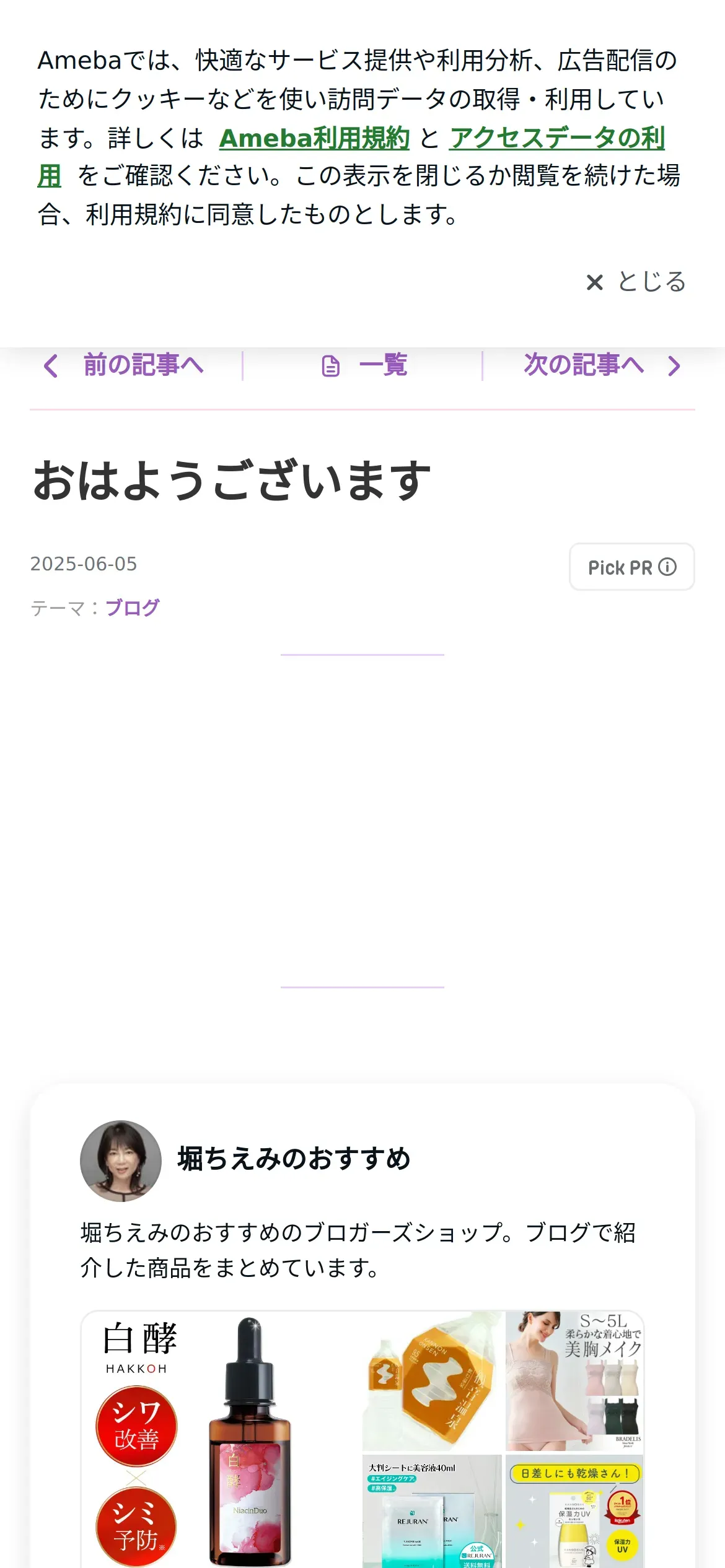Viewport: 725px width, 1568px height.
Task: Open the 一覧 article list
Action: tap(364, 365)
